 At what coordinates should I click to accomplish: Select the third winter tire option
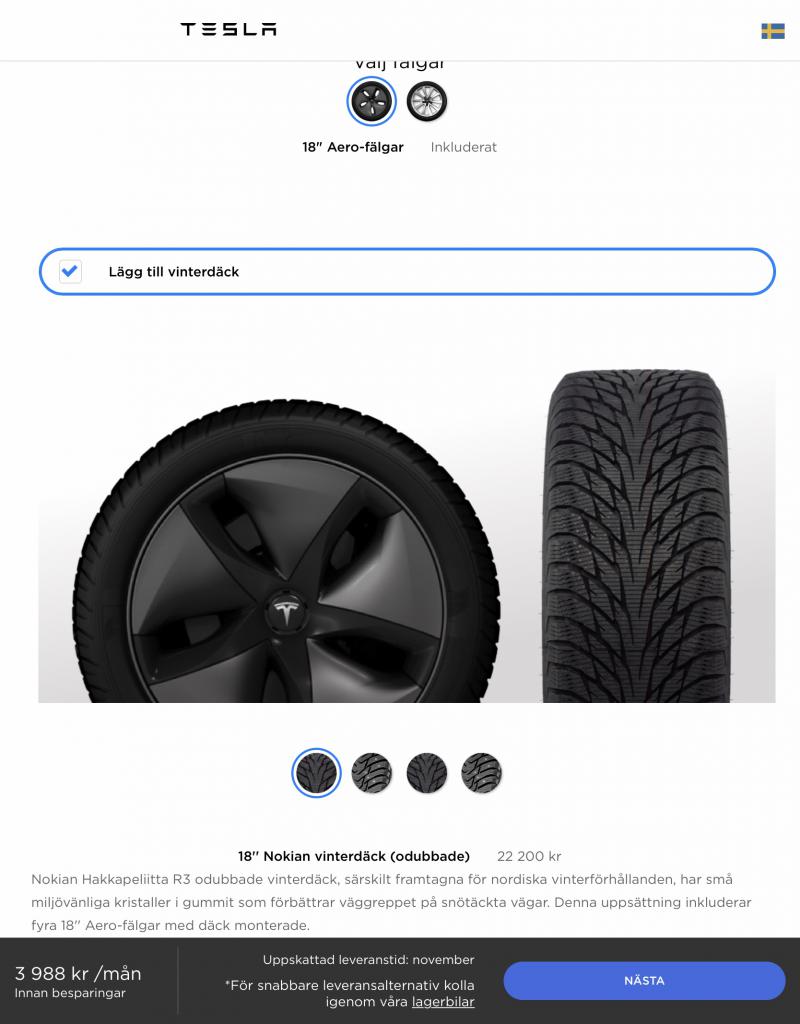coord(426,772)
